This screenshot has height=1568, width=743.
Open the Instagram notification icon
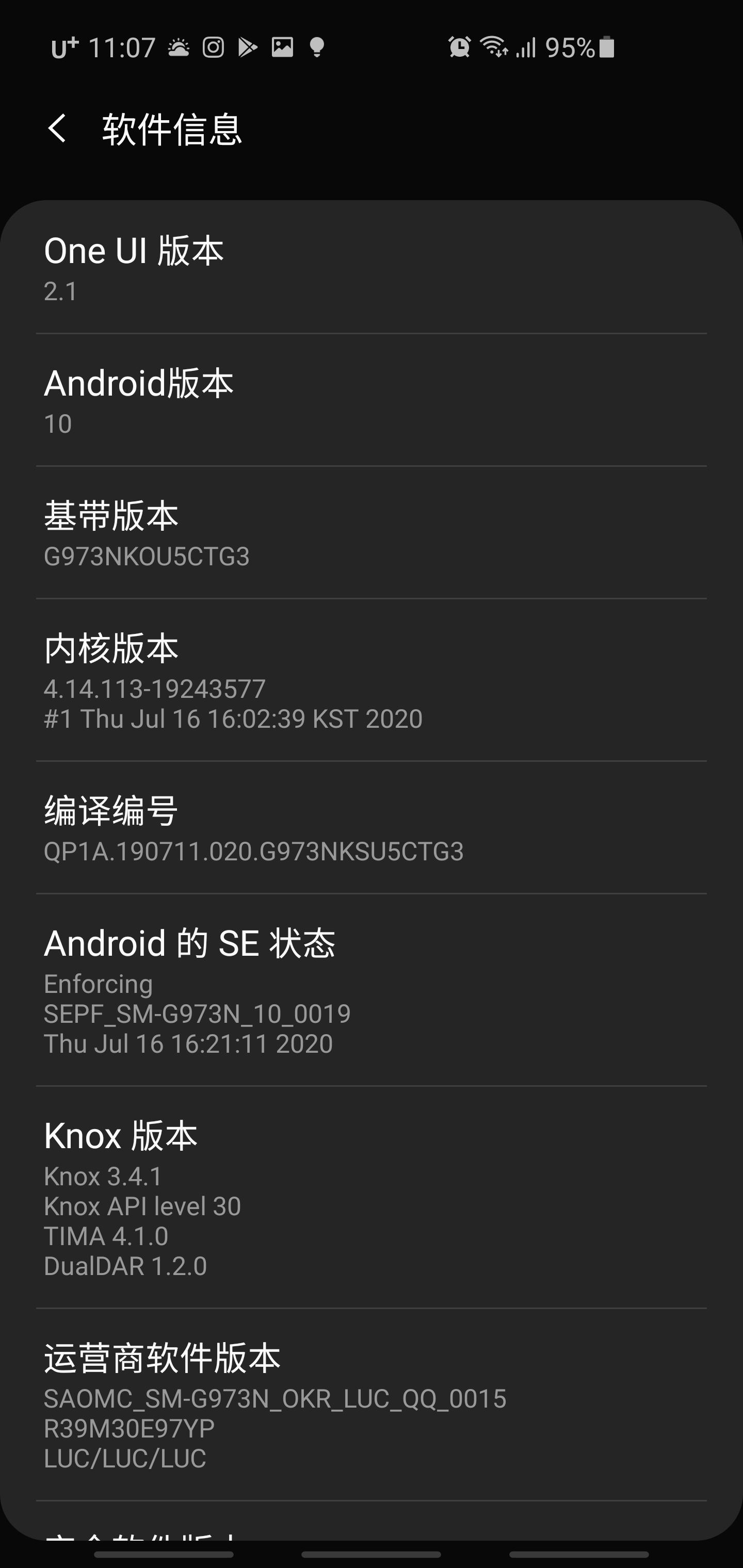[x=213, y=46]
